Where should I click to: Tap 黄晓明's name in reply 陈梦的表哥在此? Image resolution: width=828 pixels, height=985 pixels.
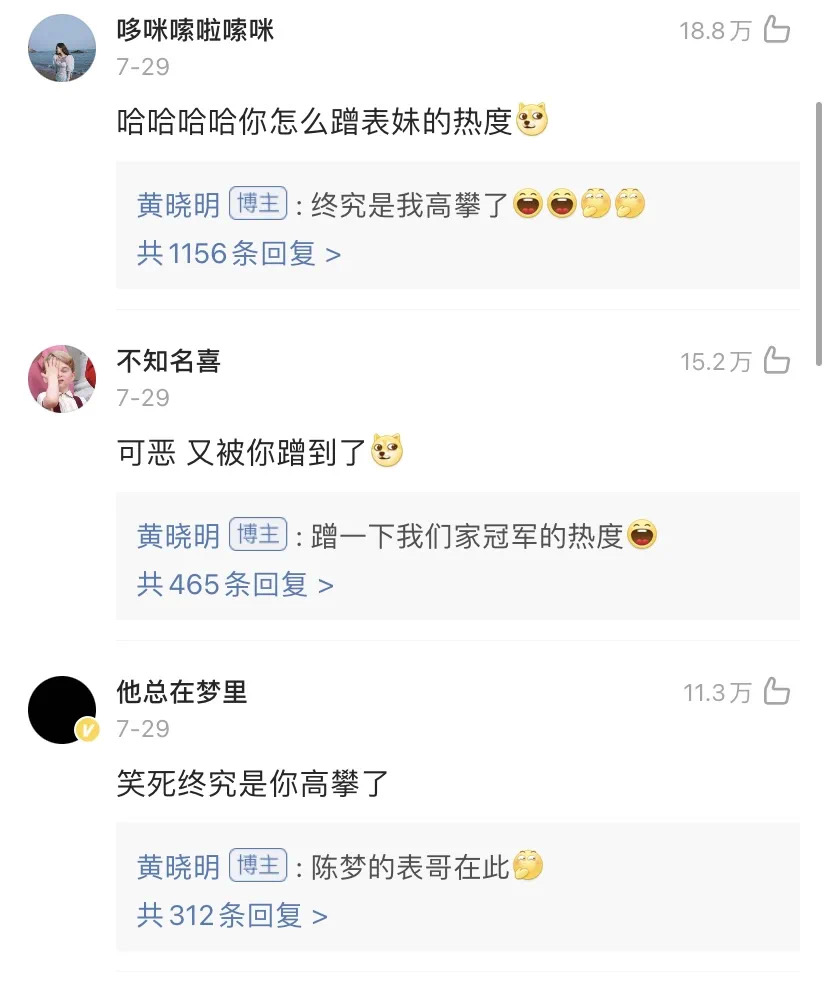(179, 868)
